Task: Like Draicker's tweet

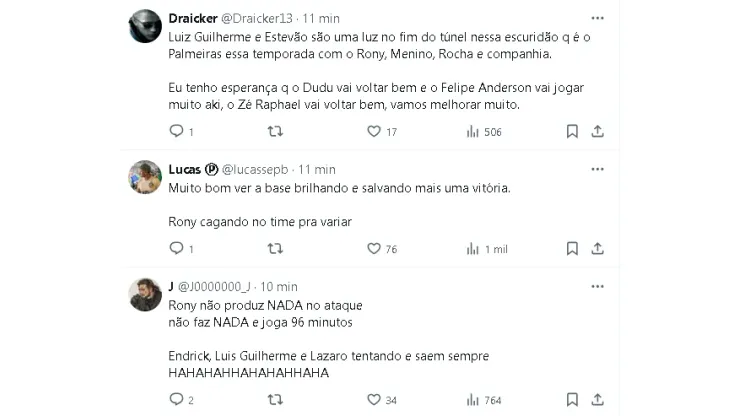Action: tap(374, 131)
